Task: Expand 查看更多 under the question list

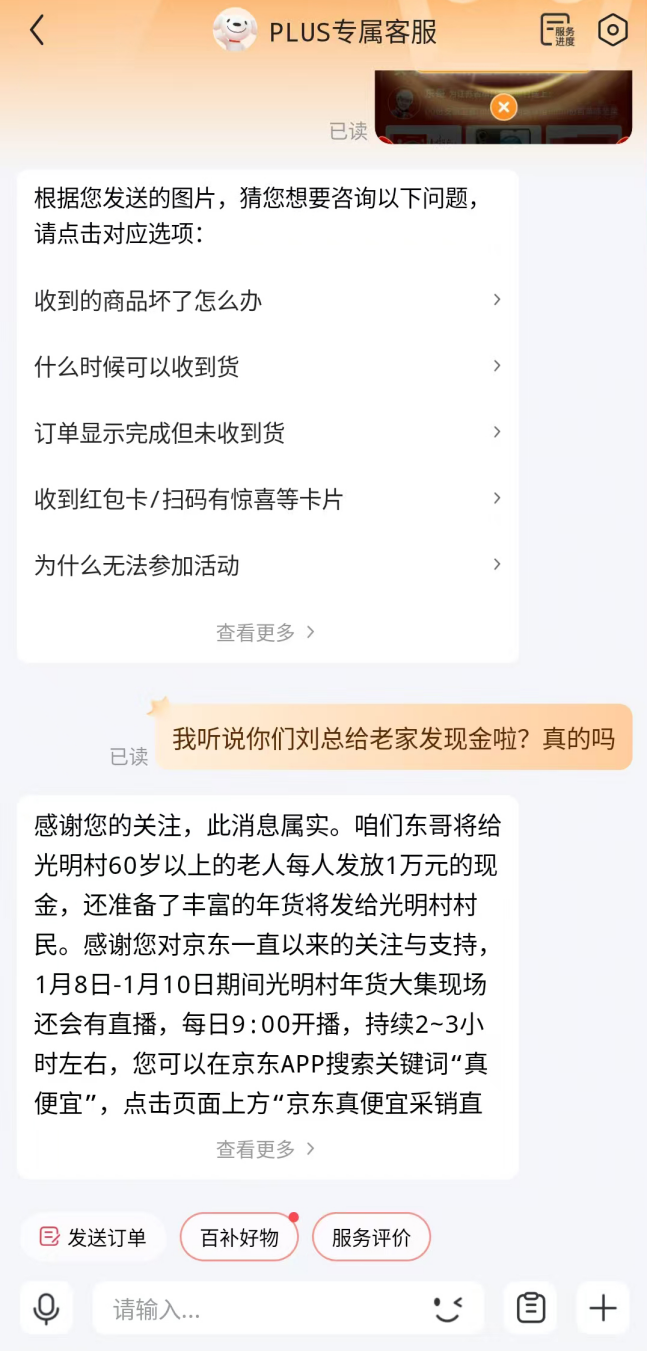Action: [x=266, y=632]
